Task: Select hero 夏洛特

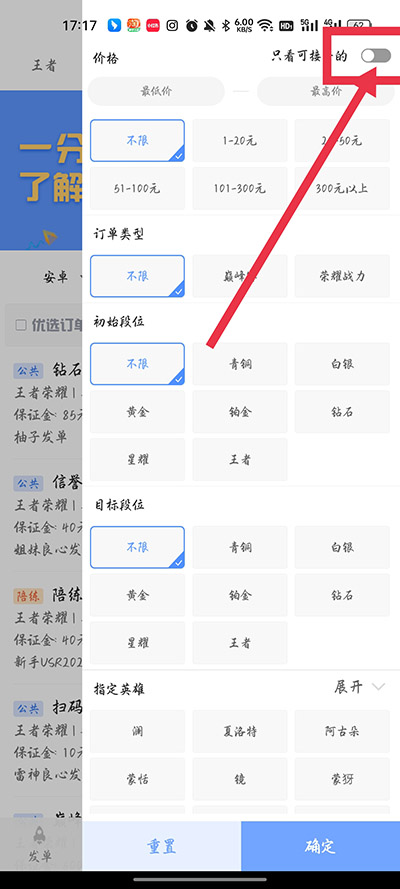Action: 240,731
